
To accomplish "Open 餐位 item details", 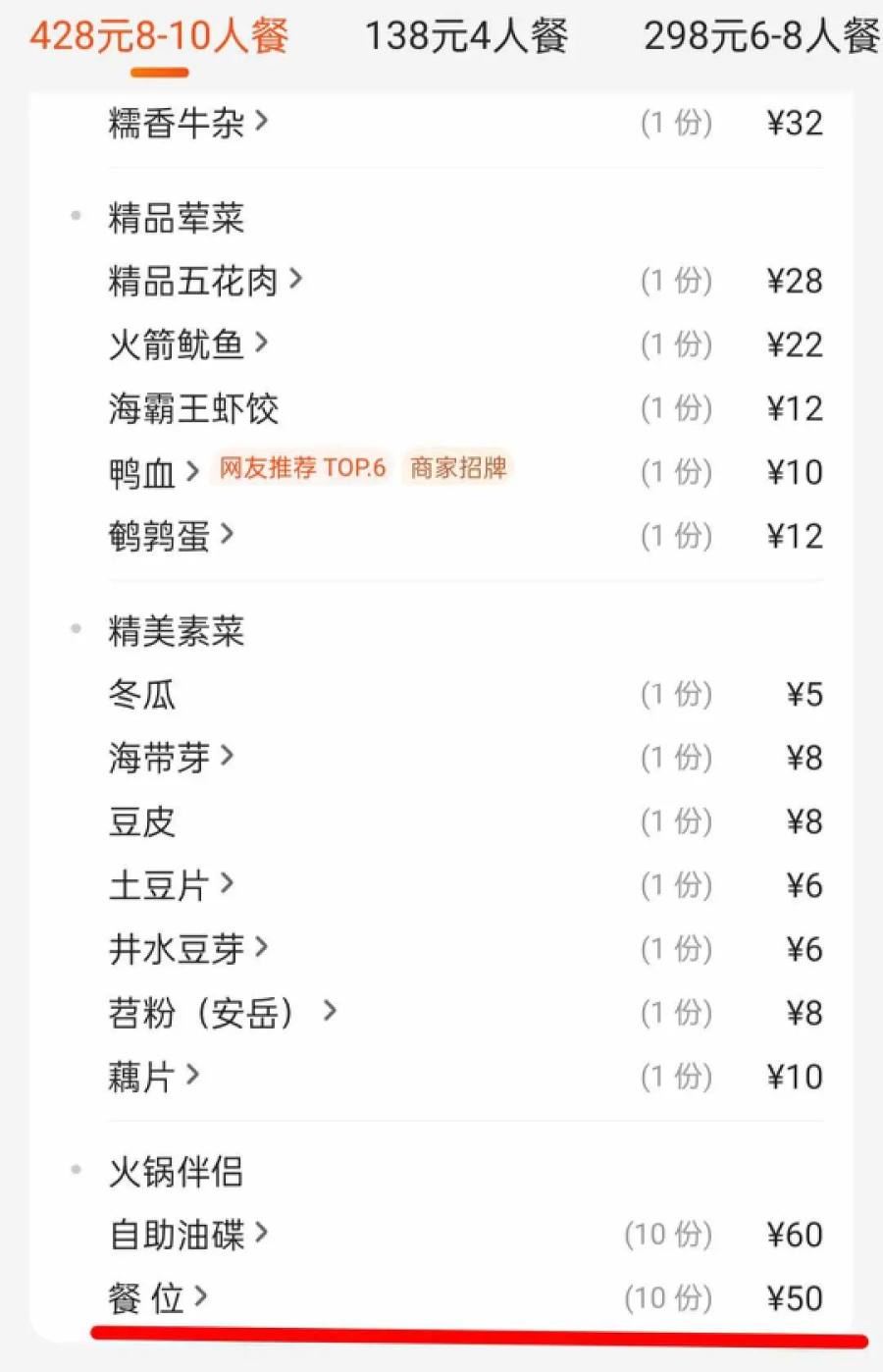I will pyautogui.click(x=157, y=1298).
